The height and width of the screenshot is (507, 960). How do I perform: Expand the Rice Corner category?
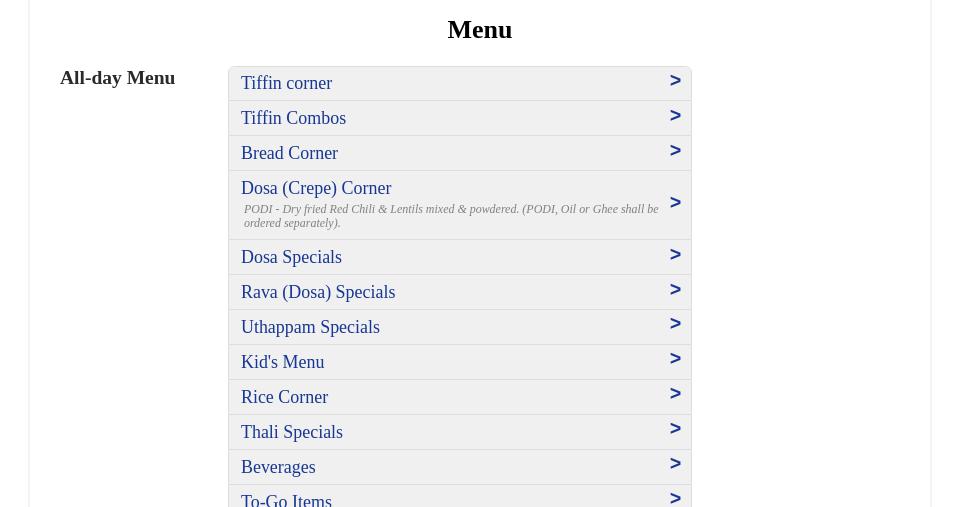459,397
